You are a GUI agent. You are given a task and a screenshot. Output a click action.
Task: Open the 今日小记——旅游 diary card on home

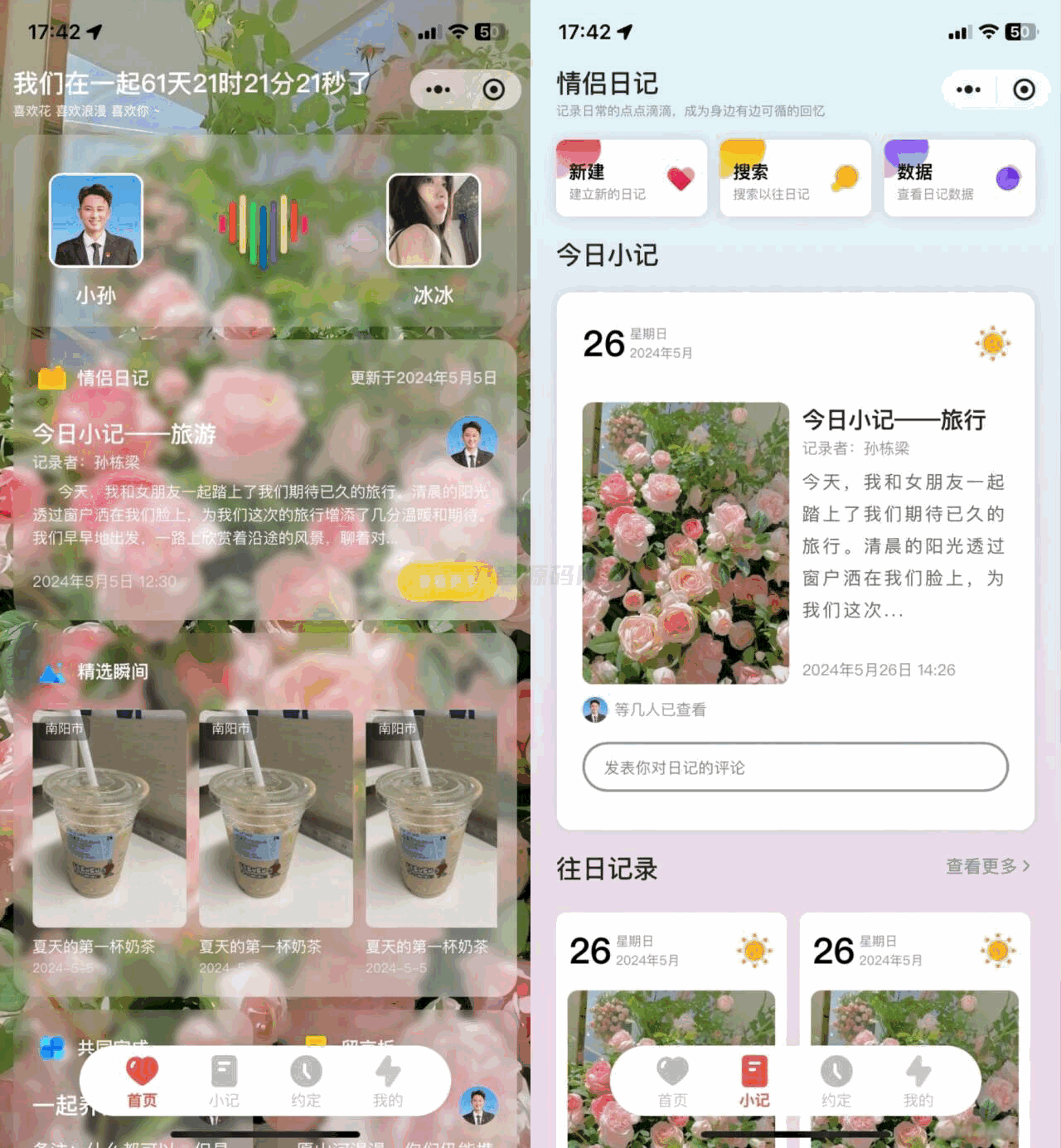pos(124,434)
